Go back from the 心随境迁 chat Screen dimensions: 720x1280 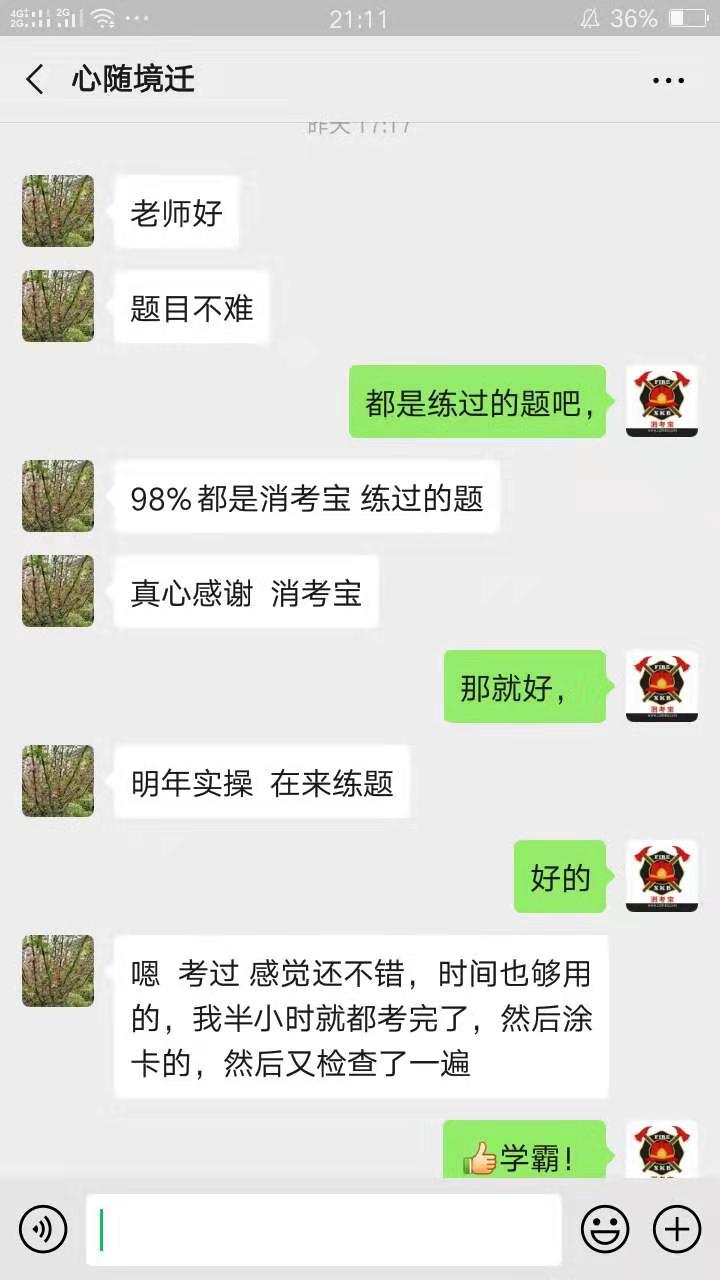pyautogui.click(x=36, y=80)
